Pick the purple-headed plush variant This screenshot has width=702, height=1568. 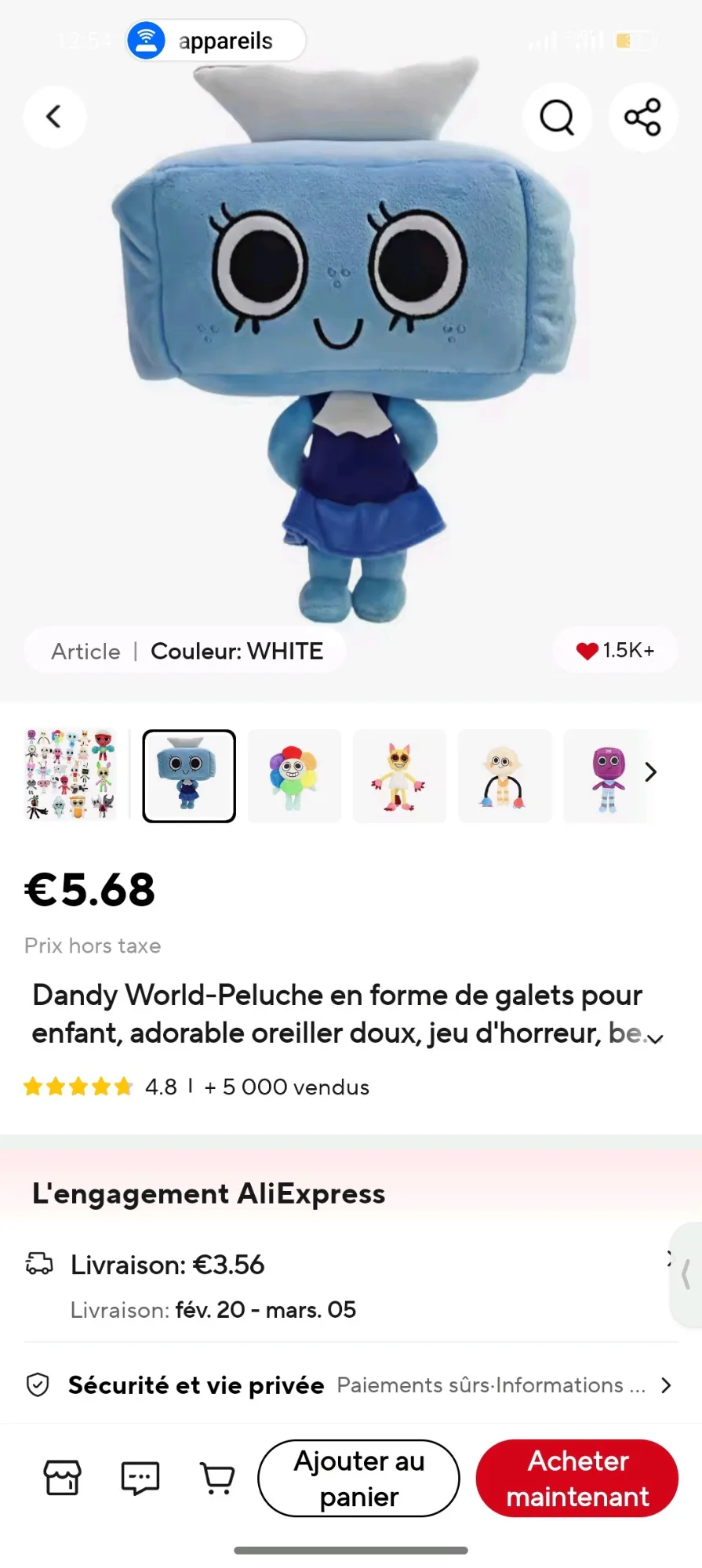(x=607, y=775)
